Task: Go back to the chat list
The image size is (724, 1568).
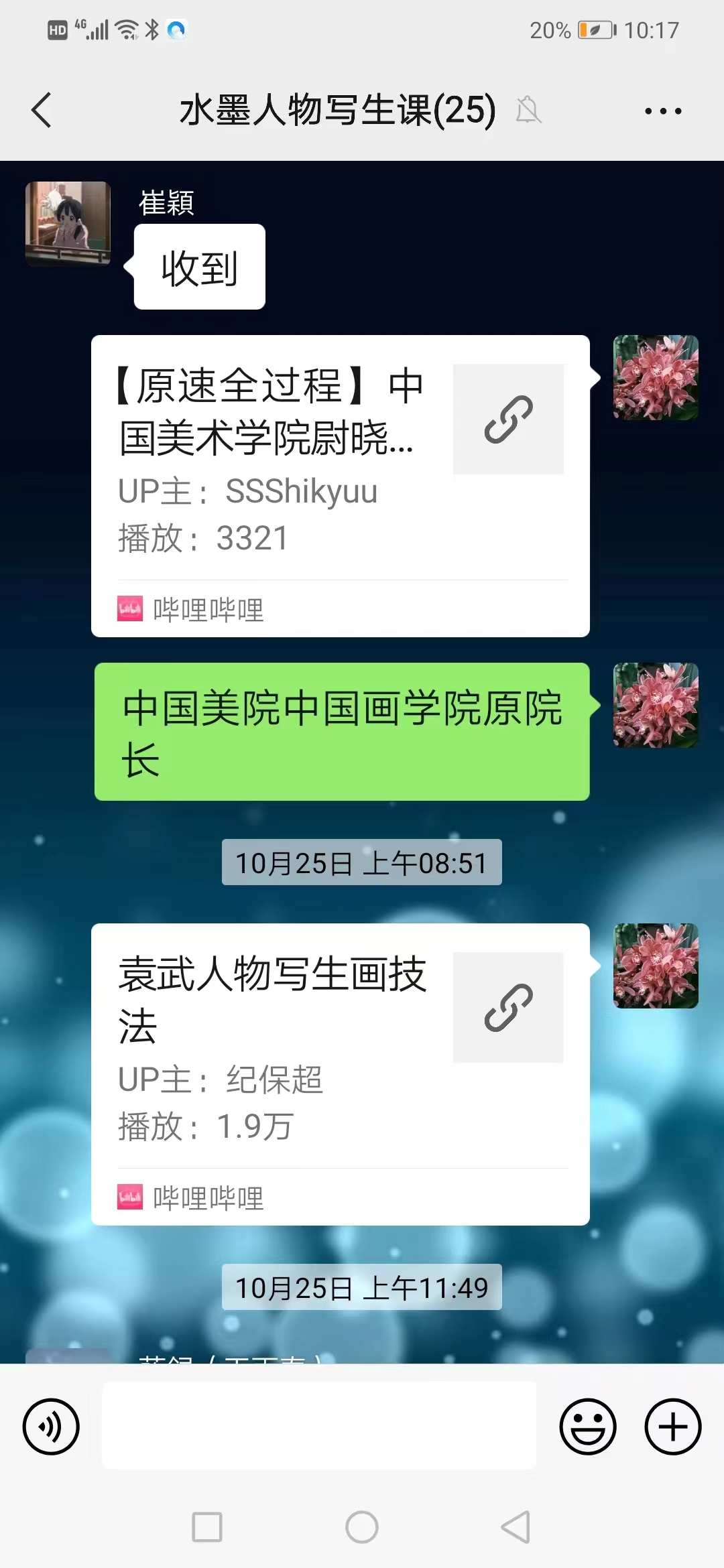Action: pos(42,111)
